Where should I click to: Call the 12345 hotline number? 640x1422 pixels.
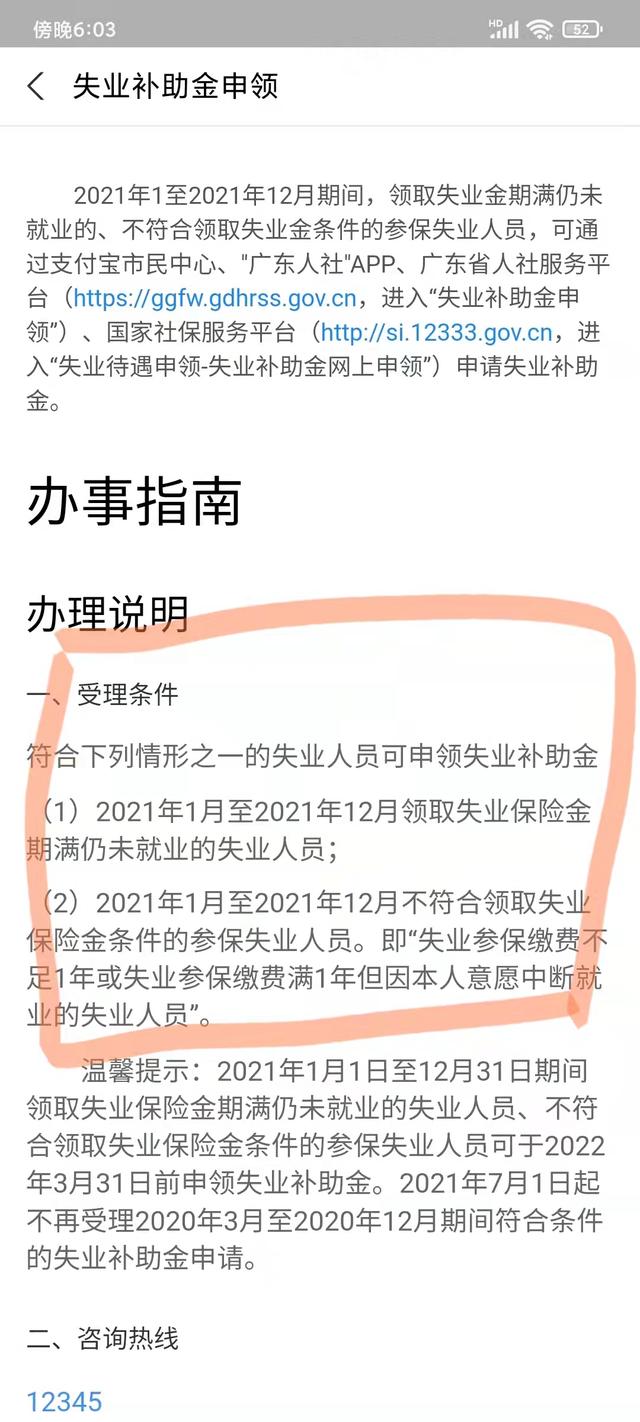[65, 1401]
